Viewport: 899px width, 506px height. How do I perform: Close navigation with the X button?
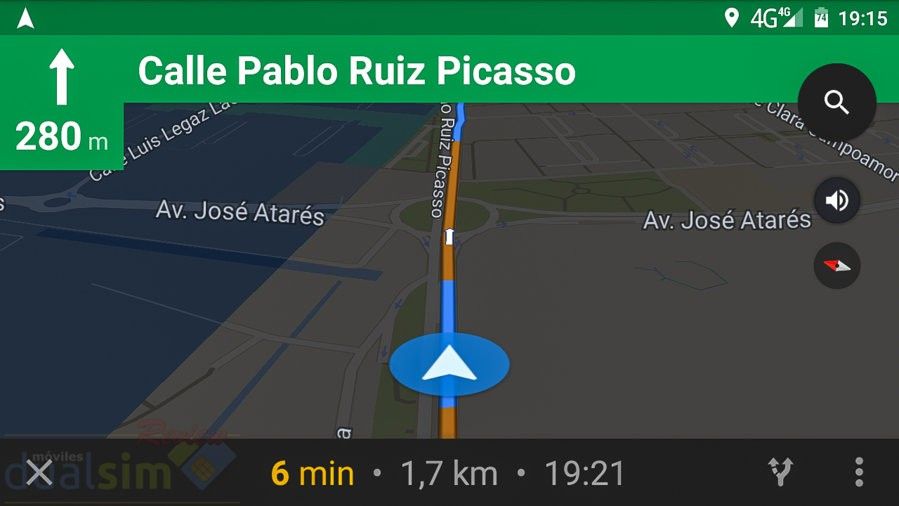coord(40,473)
